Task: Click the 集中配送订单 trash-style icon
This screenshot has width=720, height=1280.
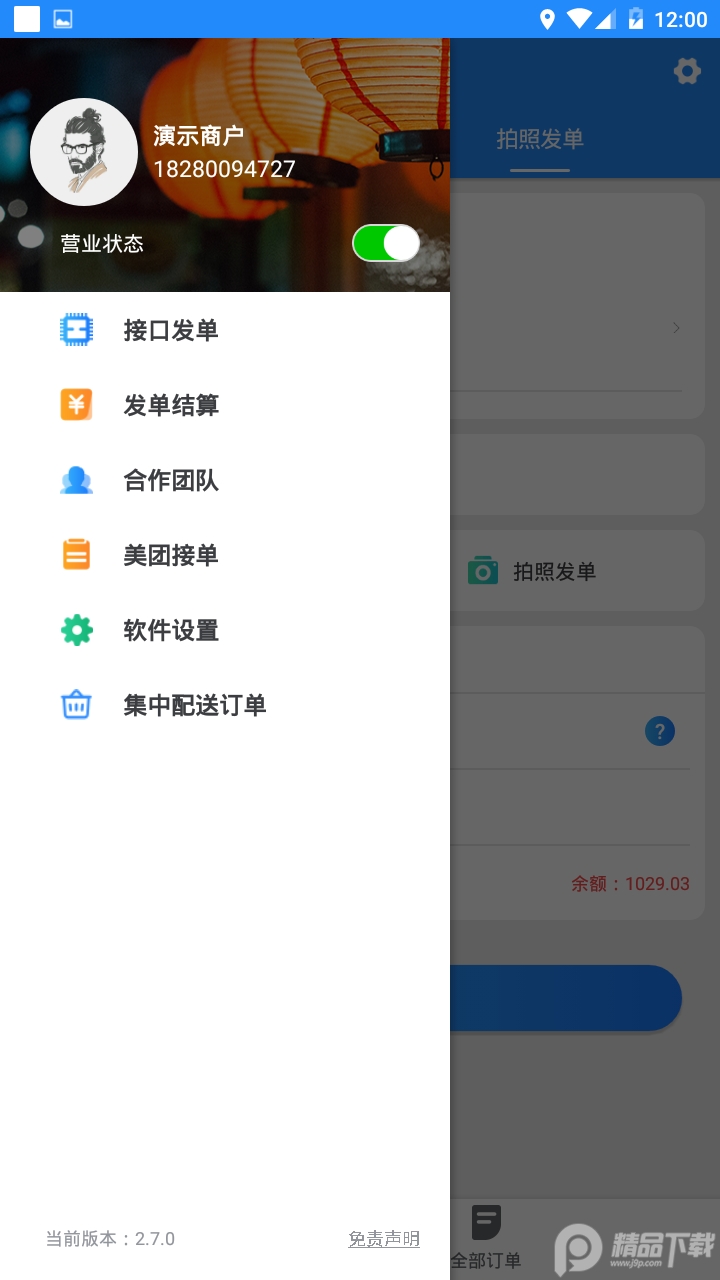Action: [x=76, y=705]
